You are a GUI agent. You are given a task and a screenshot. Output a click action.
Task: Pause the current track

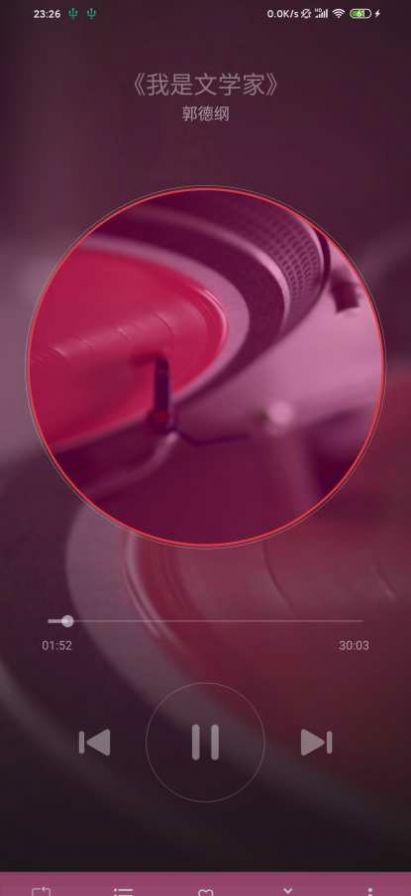tap(205, 742)
